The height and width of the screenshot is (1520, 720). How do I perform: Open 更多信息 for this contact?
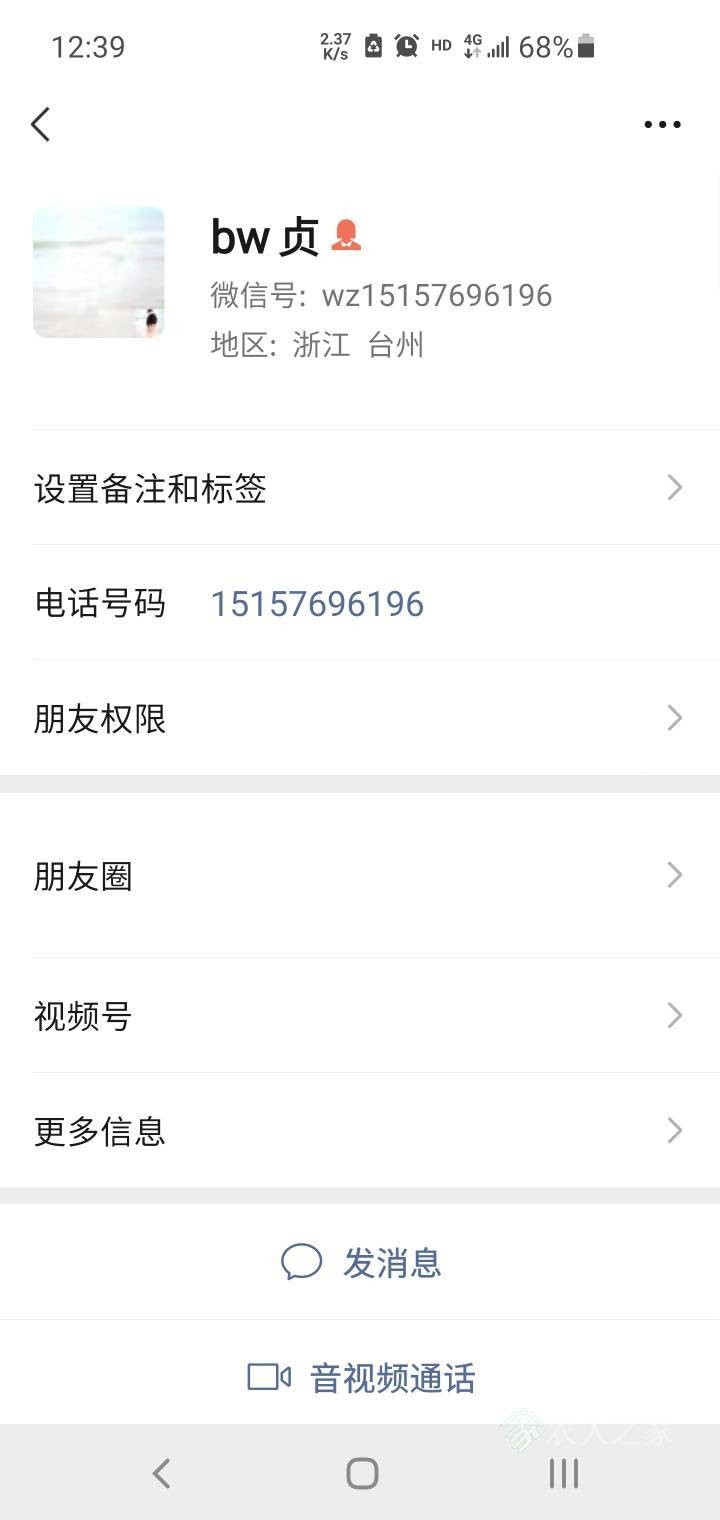tap(360, 1131)
